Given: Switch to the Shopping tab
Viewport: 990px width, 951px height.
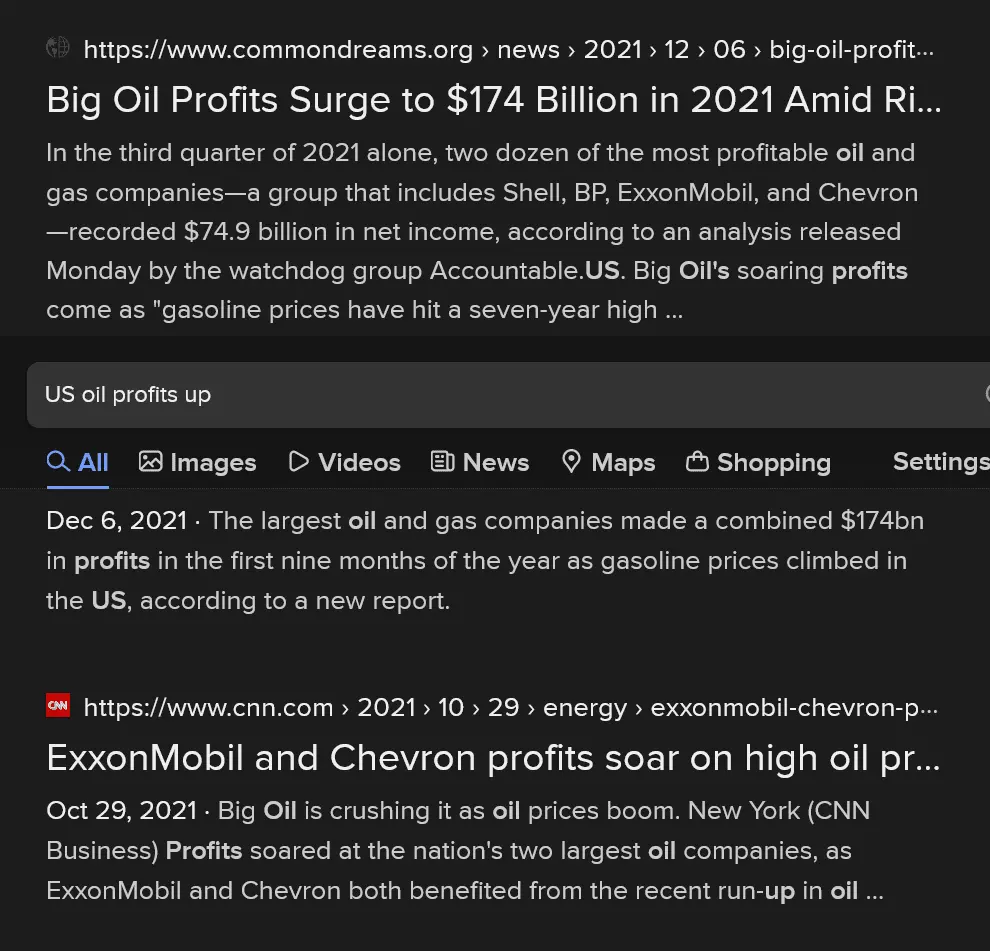Looking at the screenshot, I should (x=759, y=462).
